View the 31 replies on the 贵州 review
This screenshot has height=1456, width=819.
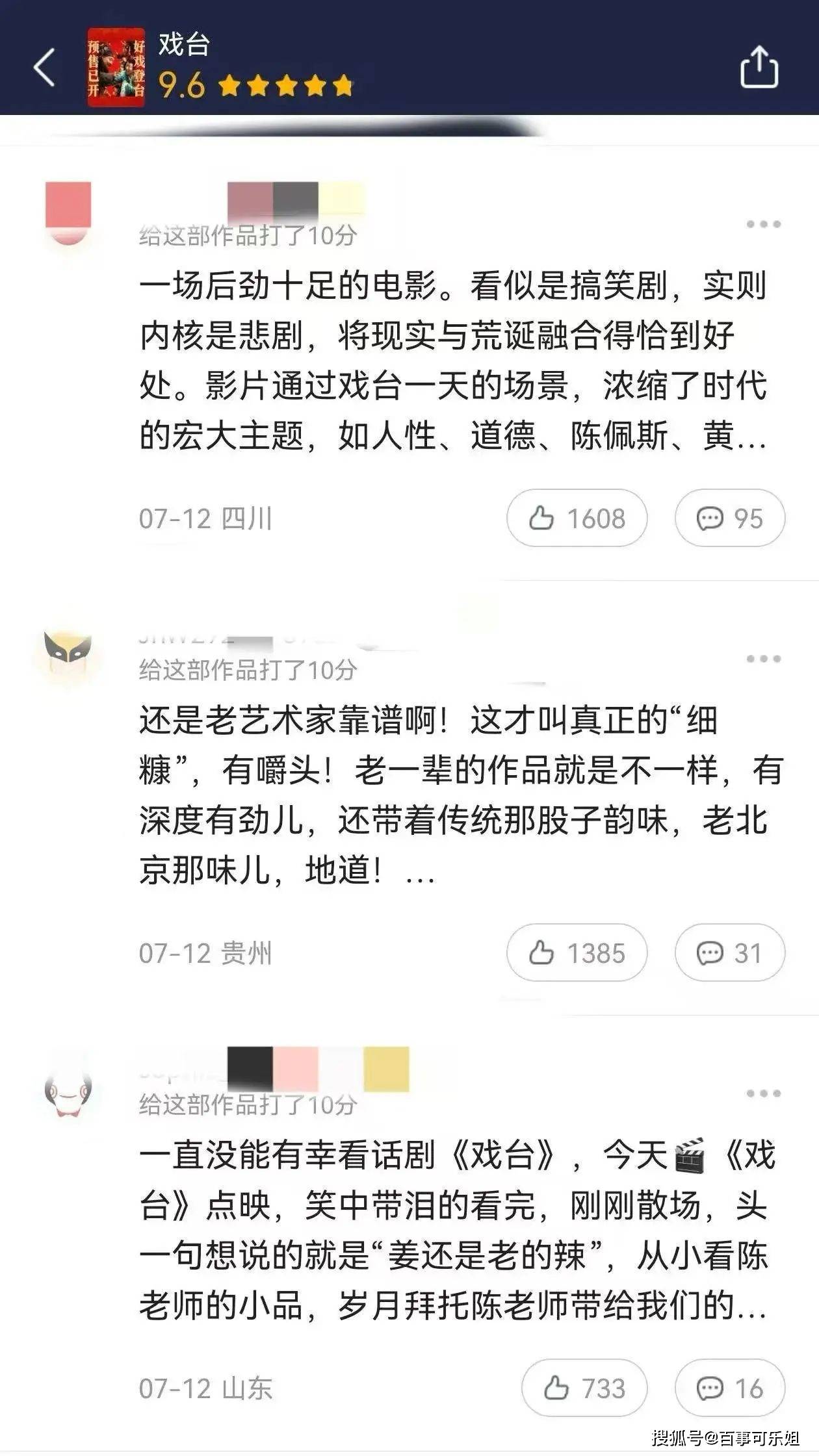pos(729,952)
